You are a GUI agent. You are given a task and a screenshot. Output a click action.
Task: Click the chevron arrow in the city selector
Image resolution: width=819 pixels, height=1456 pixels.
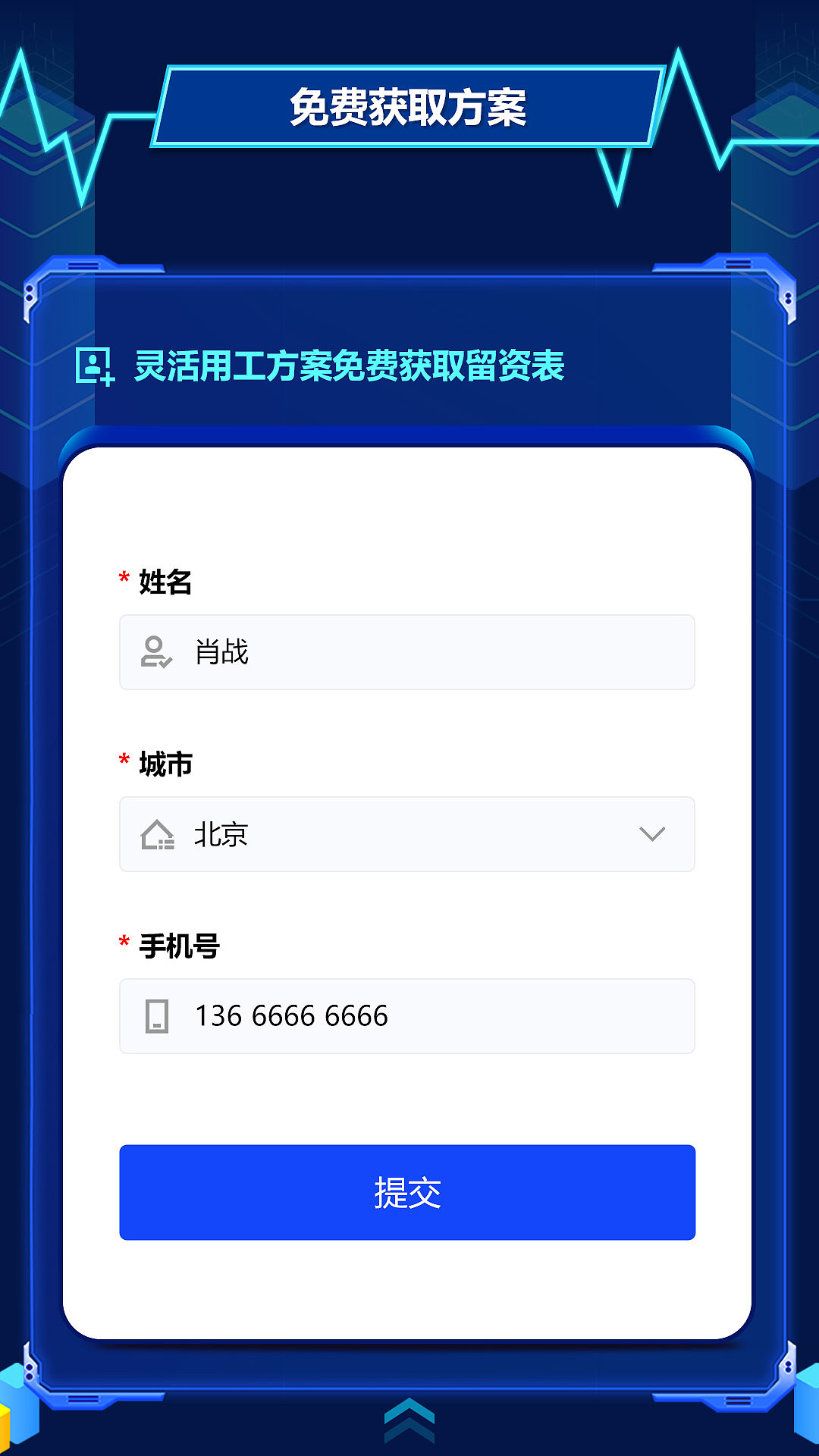point(652,834)
